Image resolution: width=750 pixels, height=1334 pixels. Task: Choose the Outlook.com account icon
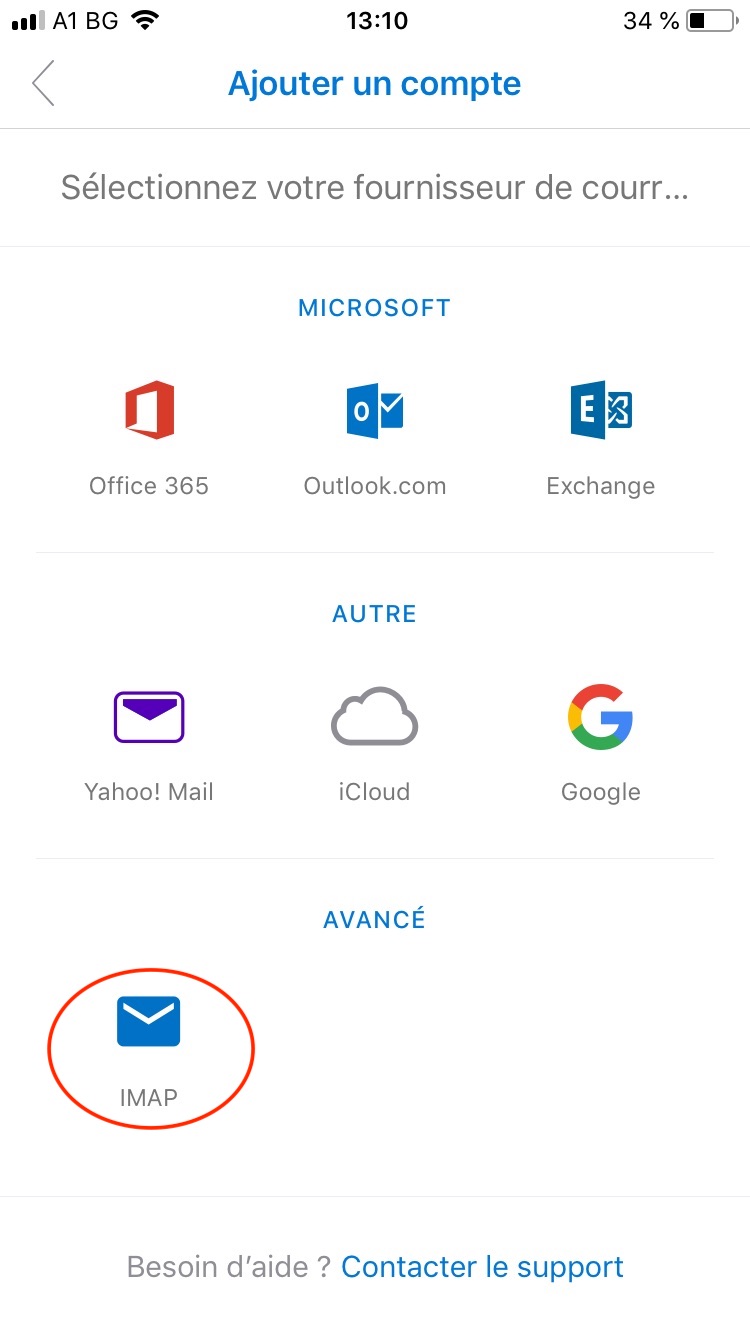pyautogui.click(x=374, y=408)
